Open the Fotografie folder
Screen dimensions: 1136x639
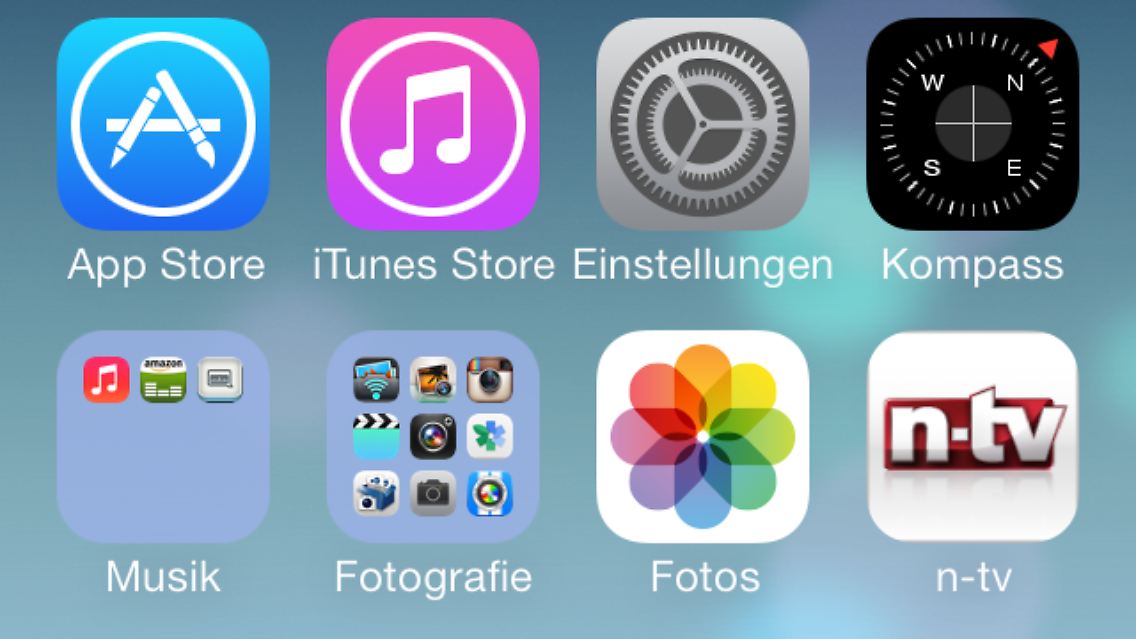click(x=433, y=437)
